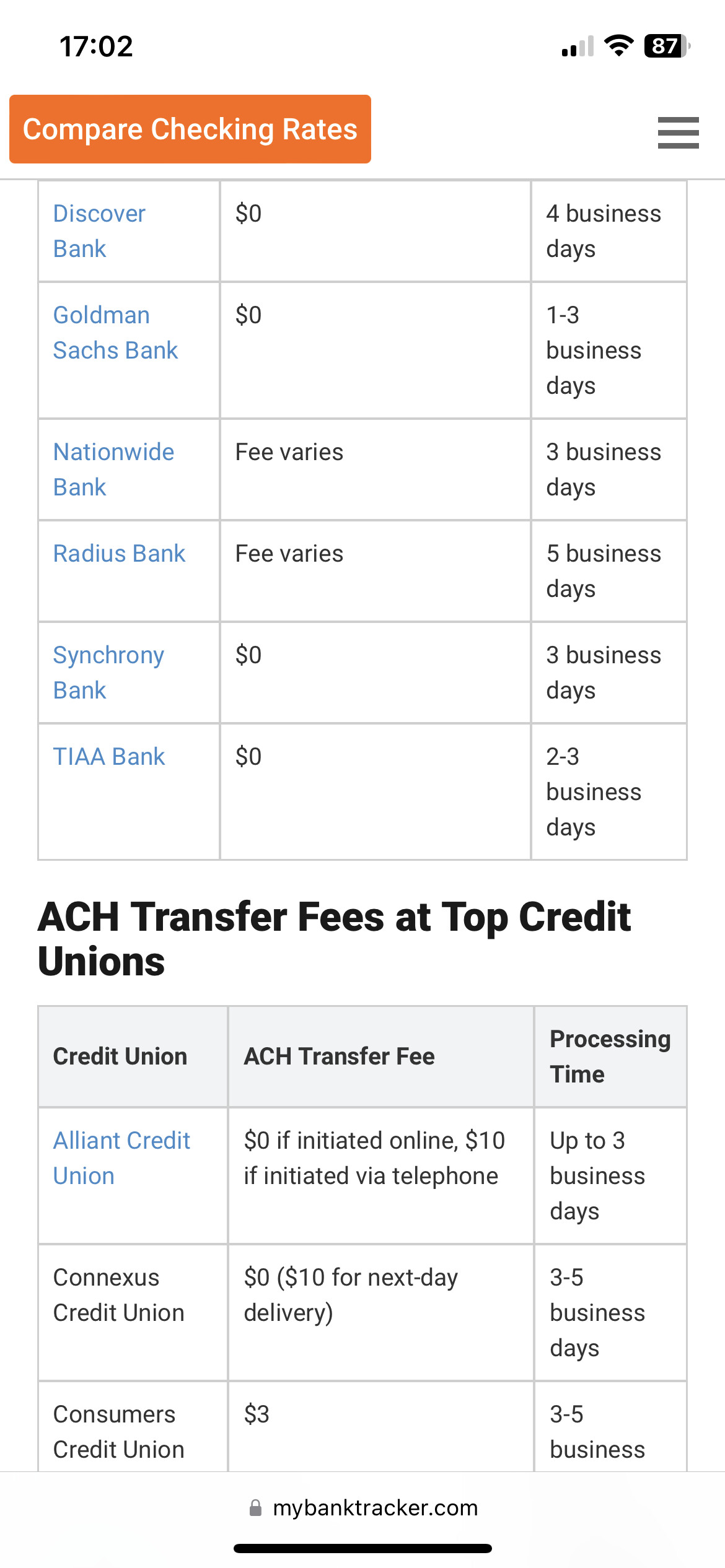
Task: Select the Synchrony Bank link
Action: point(108,673)
